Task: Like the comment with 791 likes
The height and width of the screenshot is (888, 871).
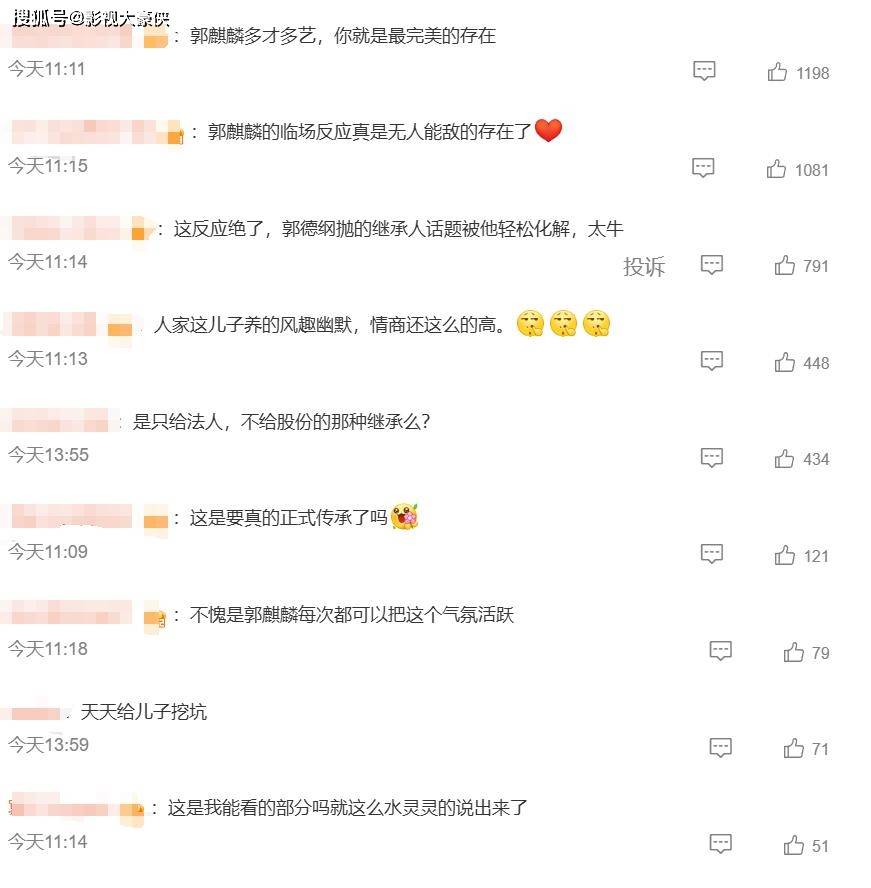Action: coord(784,265)
